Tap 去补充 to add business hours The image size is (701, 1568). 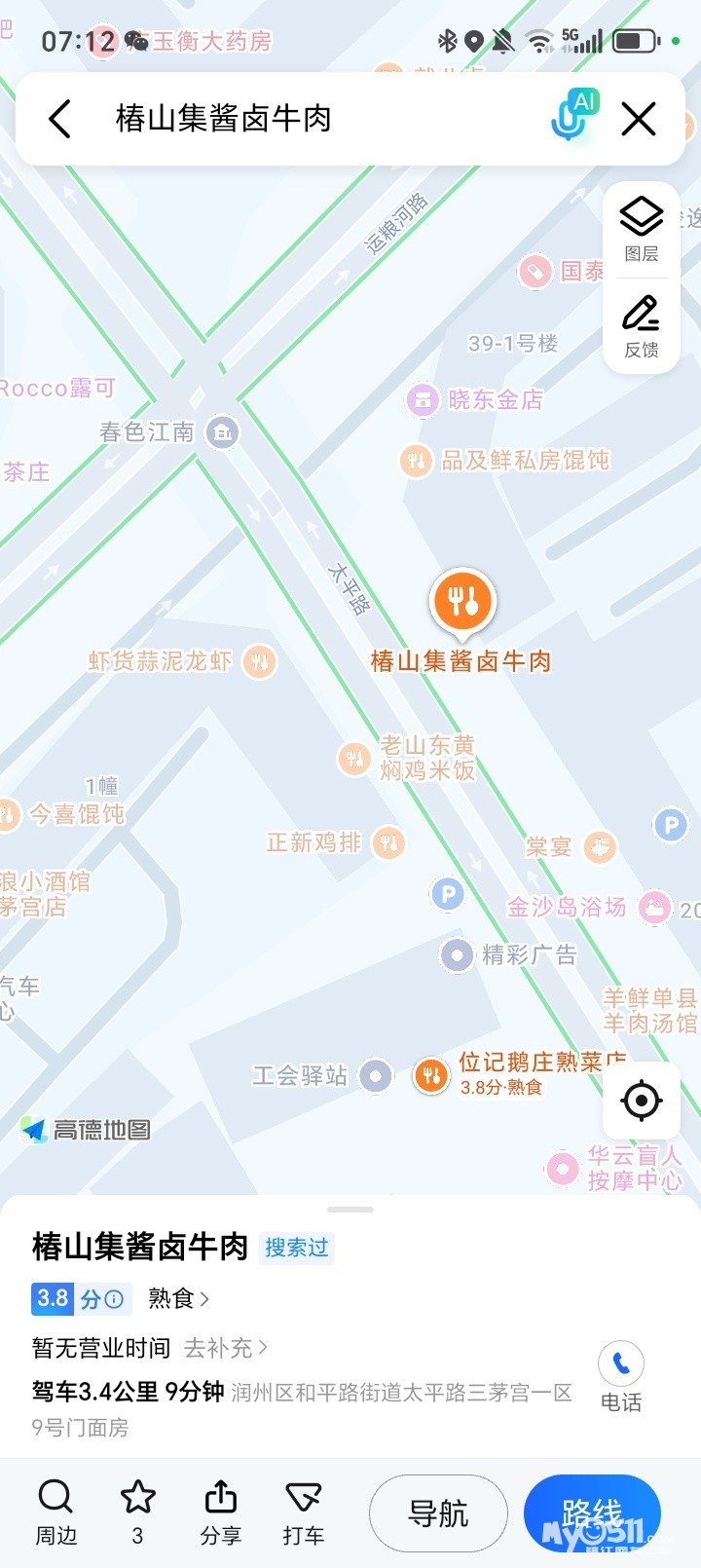pyautogui.click(x=225, y=1348)
